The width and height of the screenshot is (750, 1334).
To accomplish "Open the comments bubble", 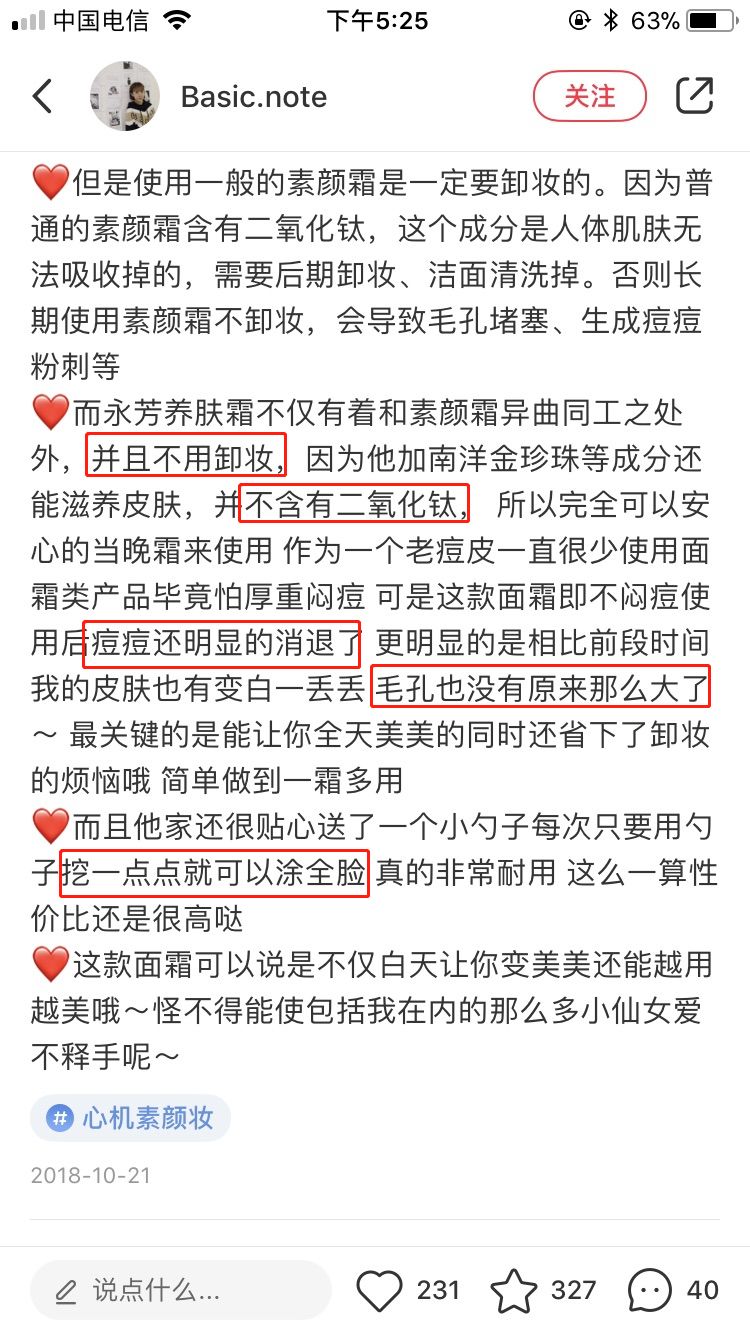I will click(x=651, y=1290).
